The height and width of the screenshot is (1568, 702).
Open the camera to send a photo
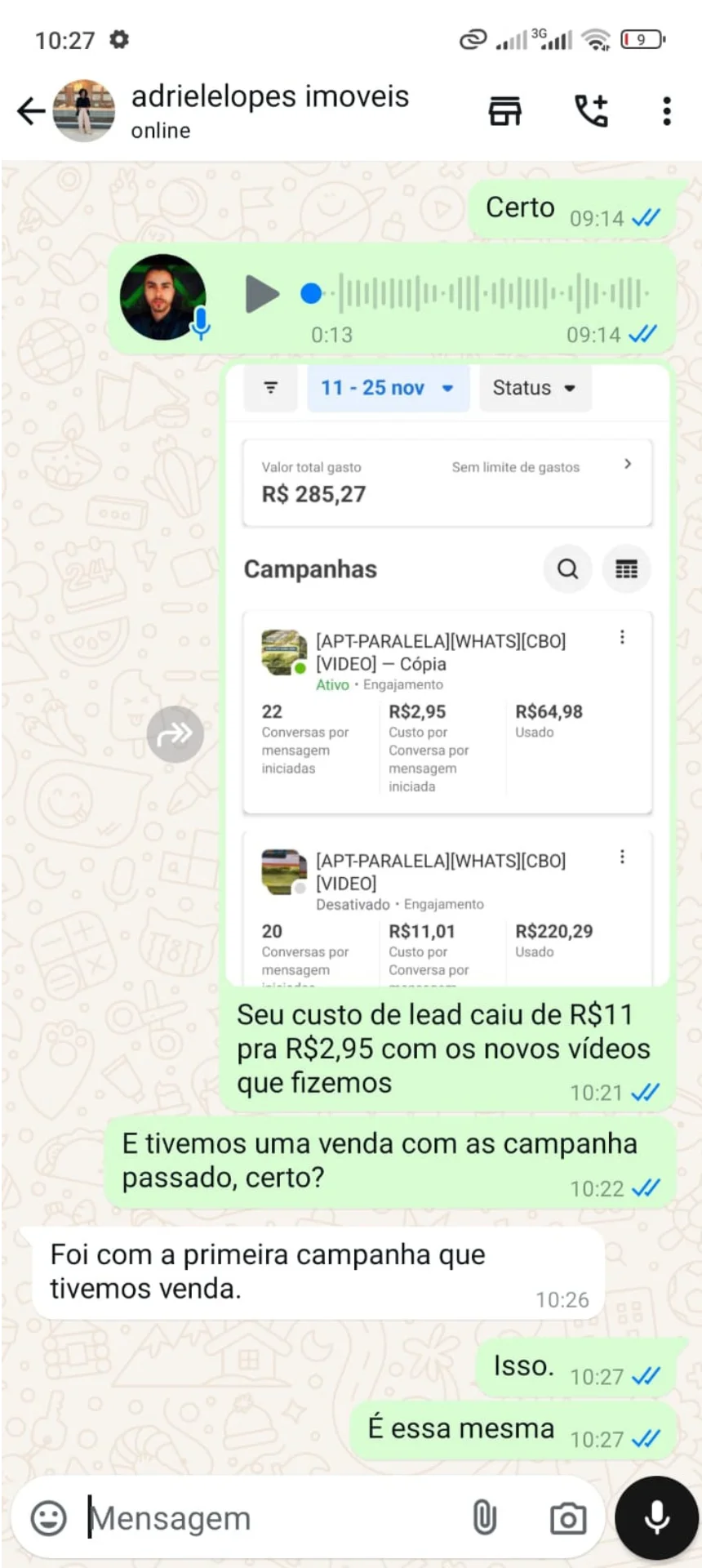(568, 1519)
